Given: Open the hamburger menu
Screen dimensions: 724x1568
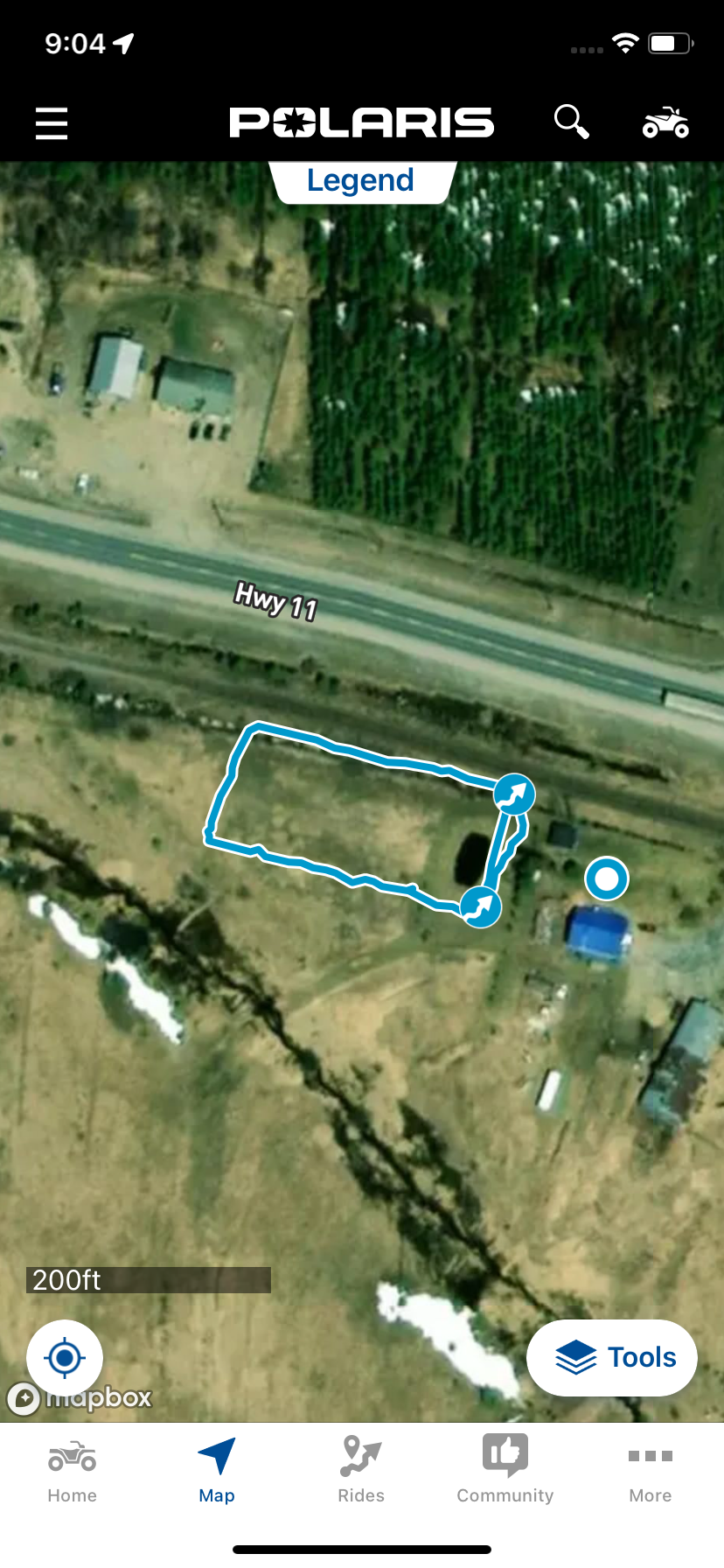Looking at the screenshot, I should (52, 123).
